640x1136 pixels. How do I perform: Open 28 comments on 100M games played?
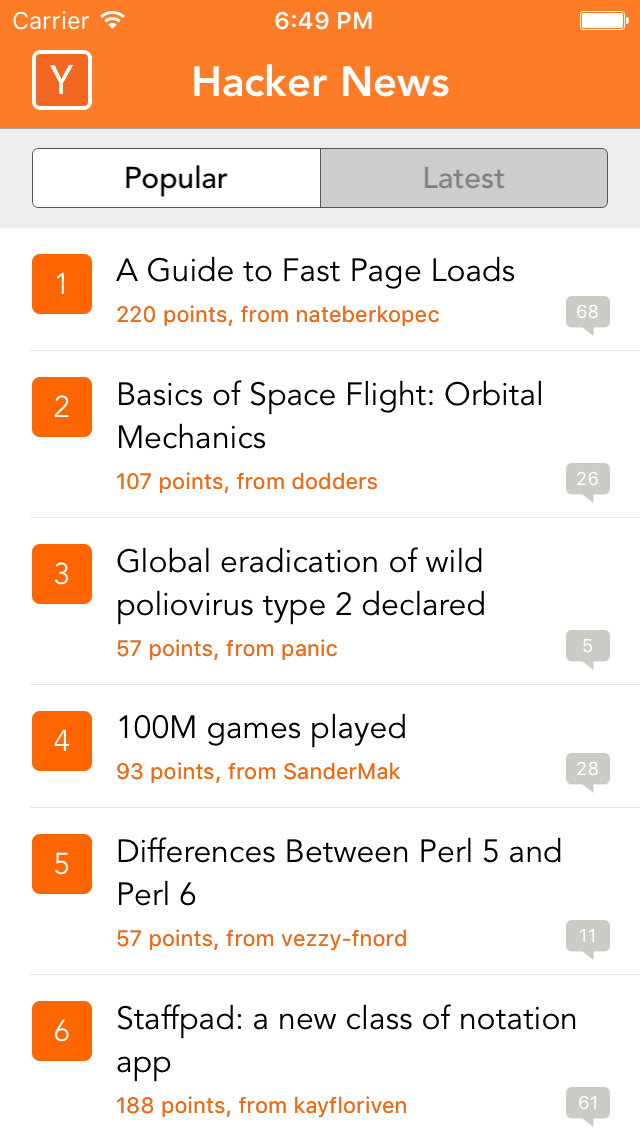click(x=587, y=770)
